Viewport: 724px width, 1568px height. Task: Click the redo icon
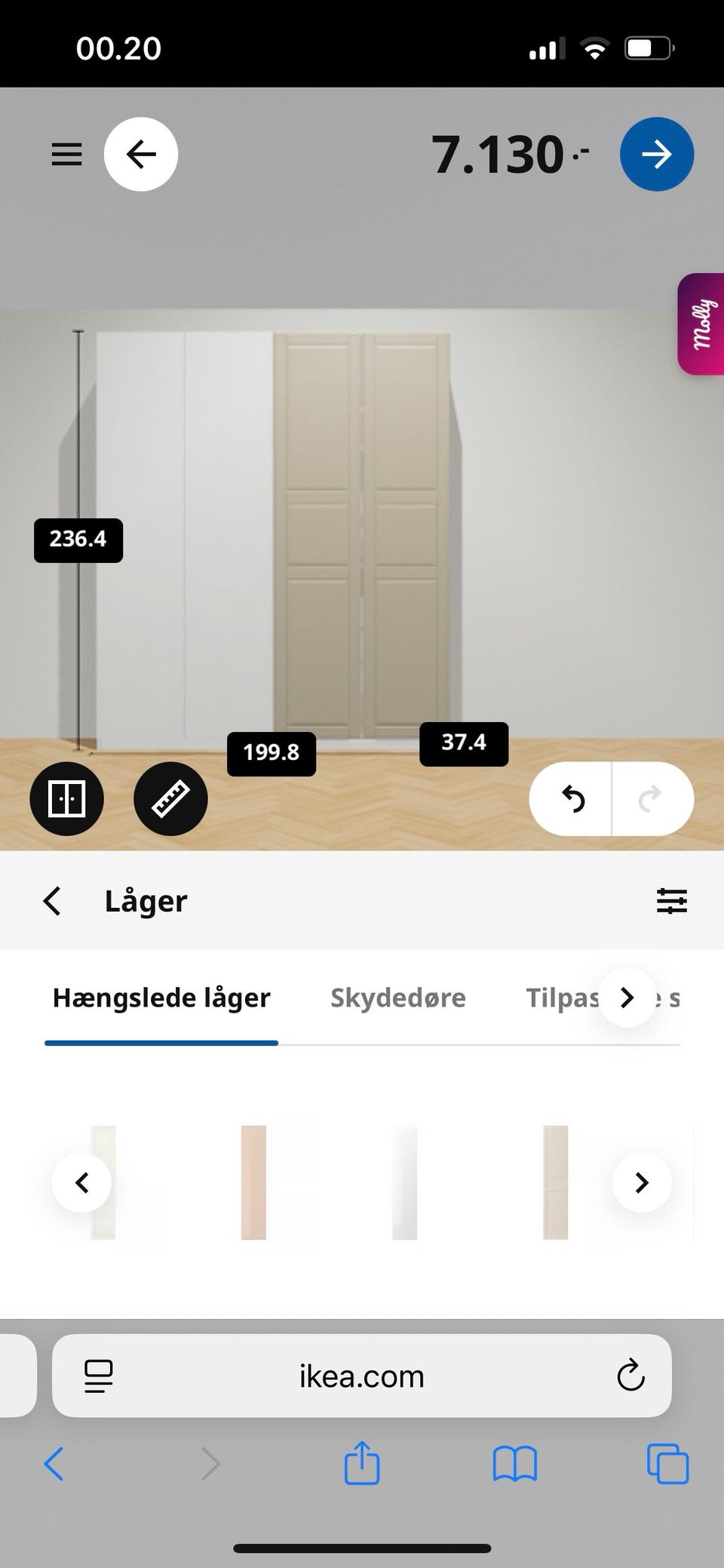point(650,799)
